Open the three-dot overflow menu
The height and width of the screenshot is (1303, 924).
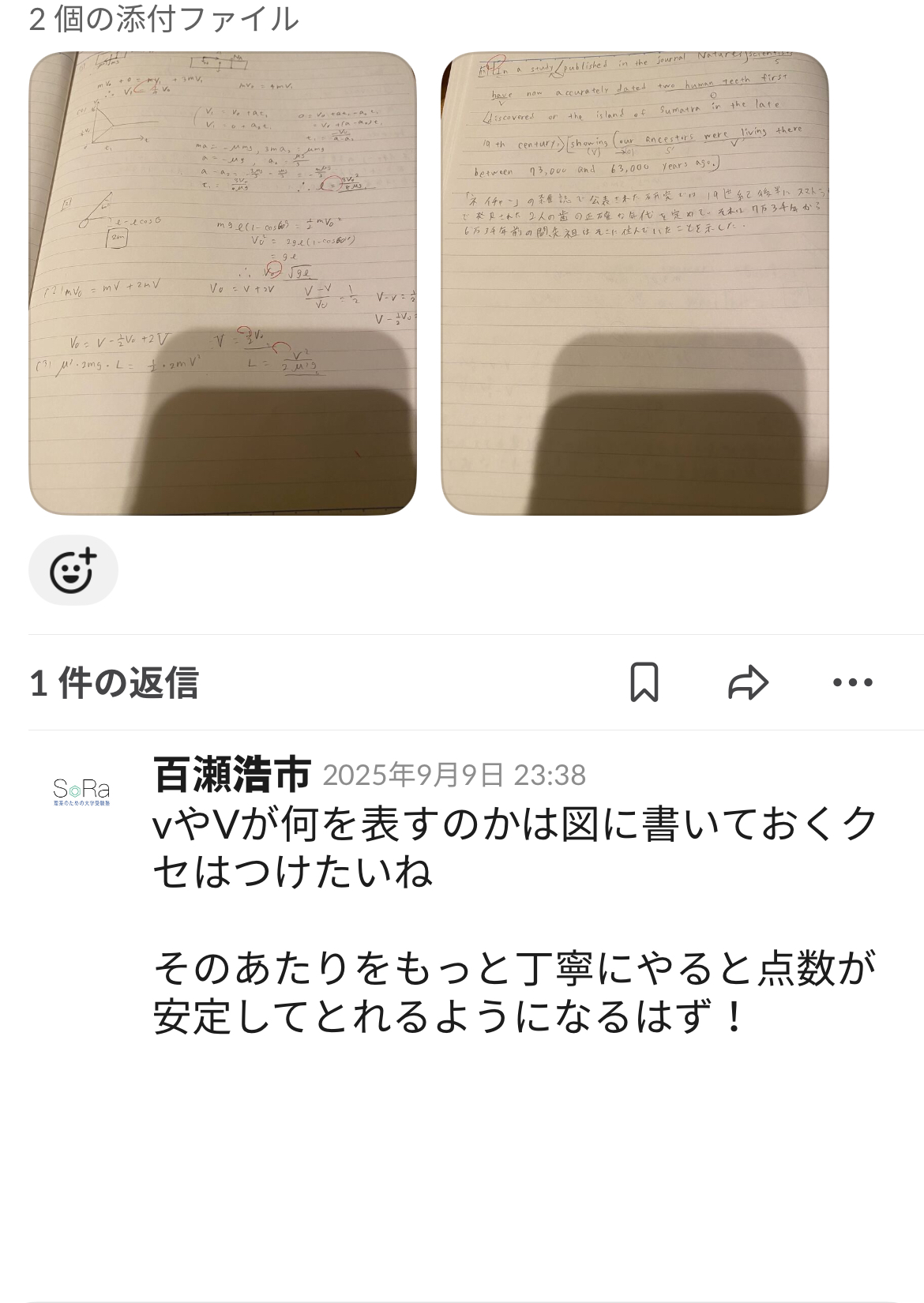853,682
